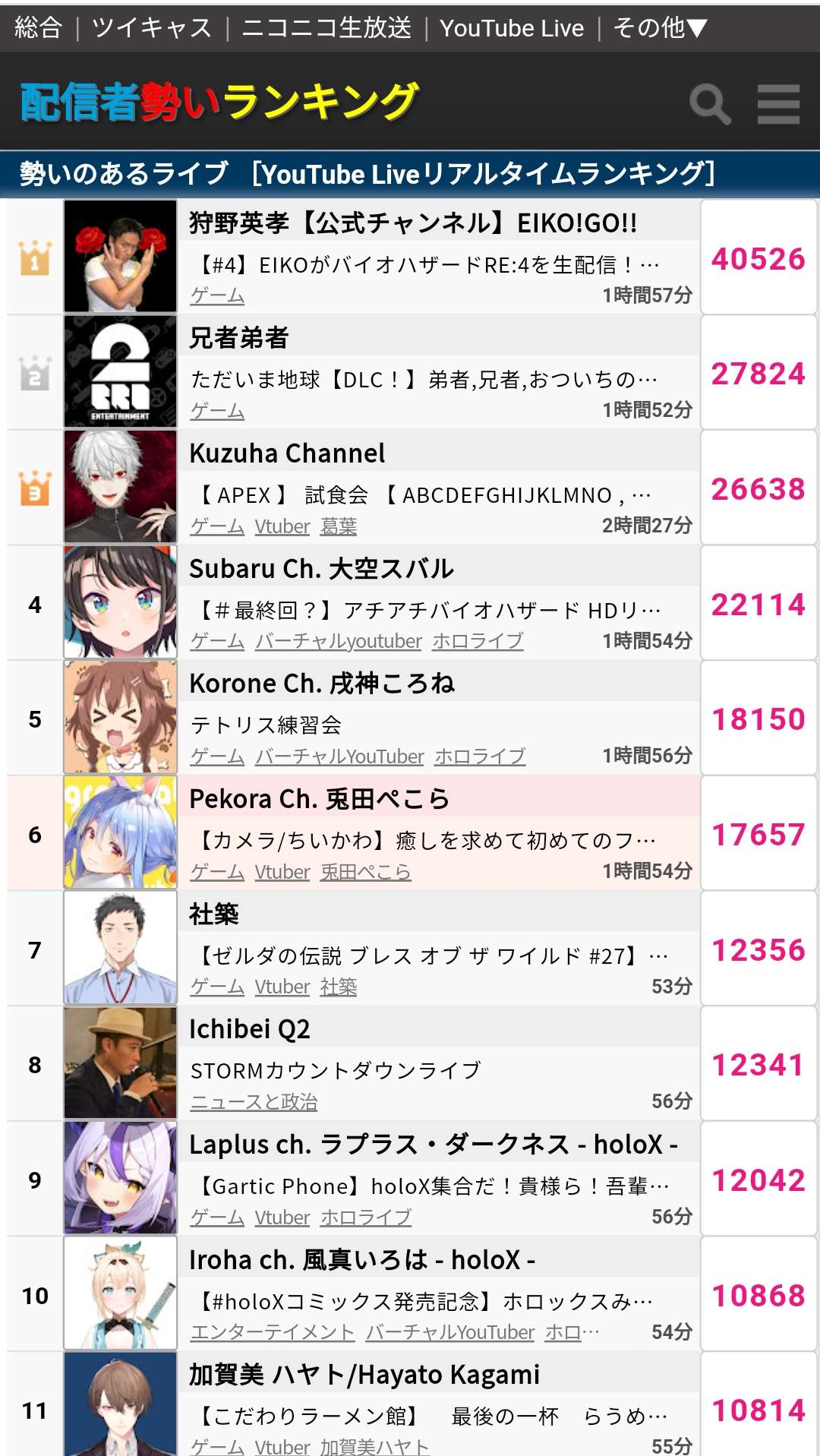This screenshot has width=820, height=1456.
Task: Open 狩野英孝 EIKO!GO!! stream entry
Action: [x=414, y=223]
